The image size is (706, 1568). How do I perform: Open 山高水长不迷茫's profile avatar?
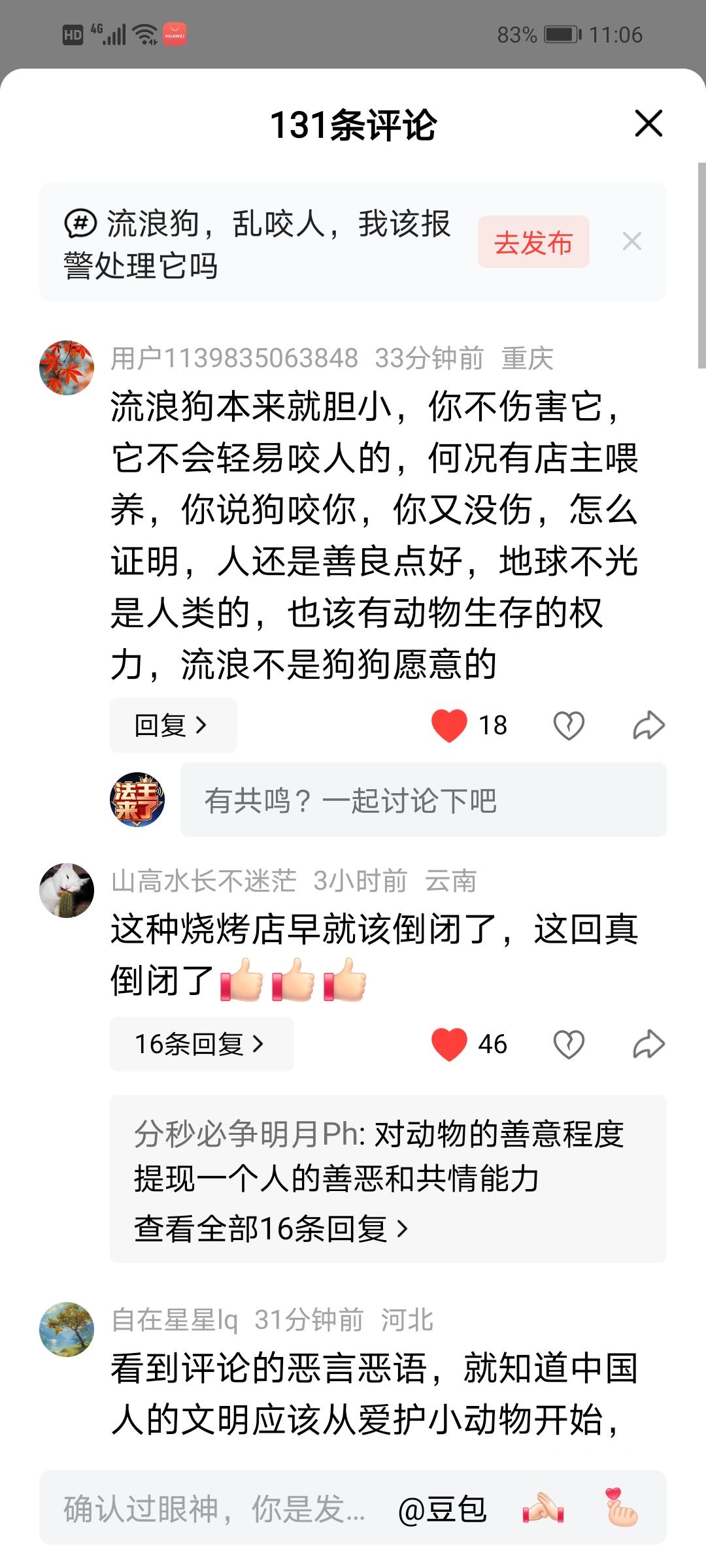[x=67, y=890]
